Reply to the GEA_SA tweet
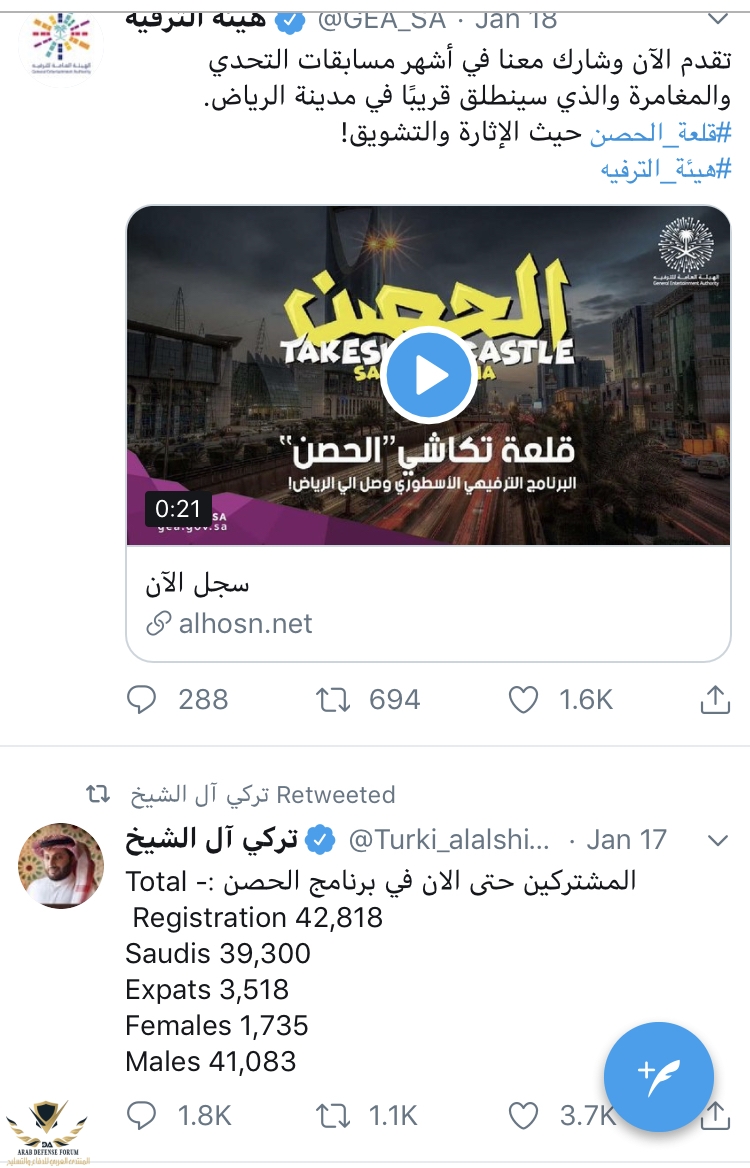The height and width of the screenshot is (1168, 750). pos(143,699)
